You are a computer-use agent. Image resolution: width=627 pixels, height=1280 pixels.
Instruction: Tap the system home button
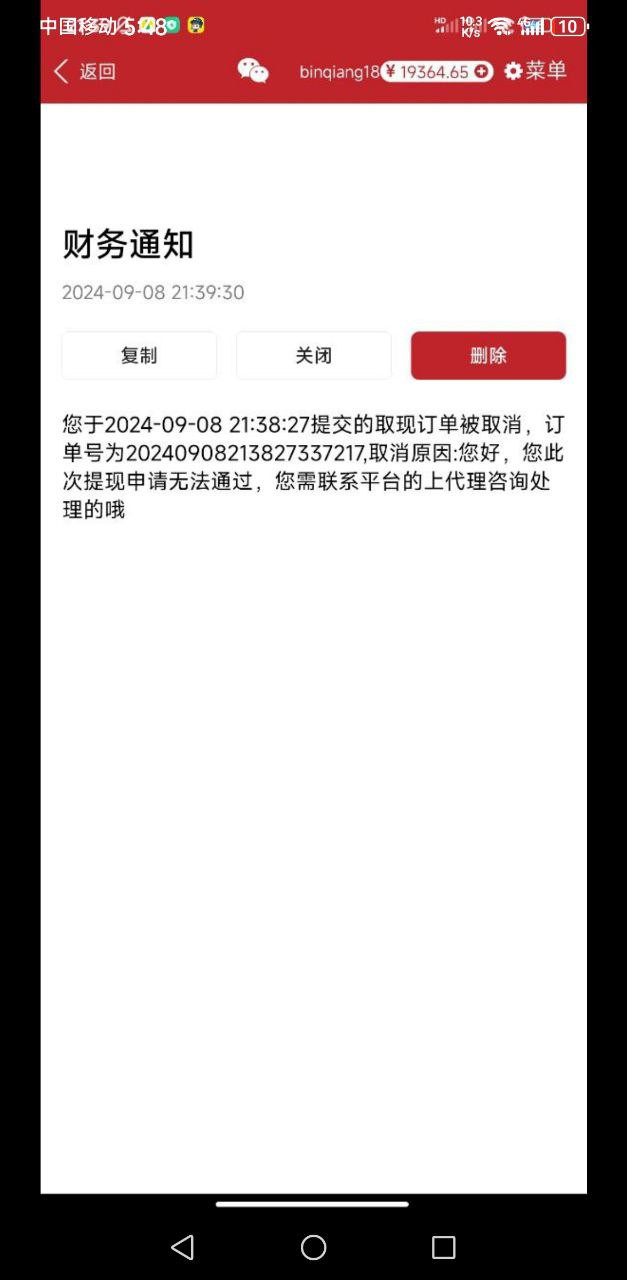[313, 1247]
